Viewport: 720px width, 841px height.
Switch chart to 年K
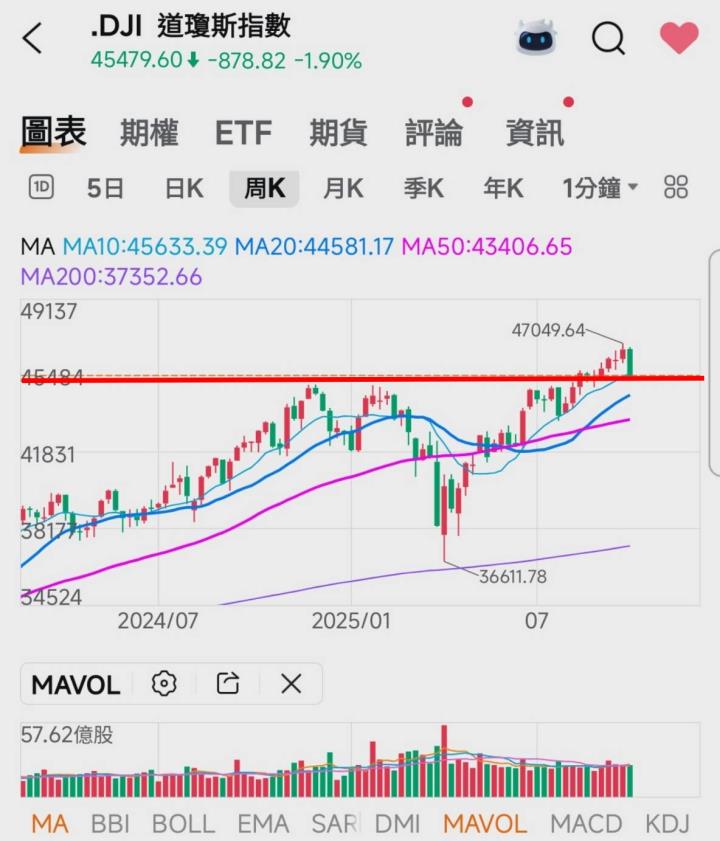click(x=503, y=188)
